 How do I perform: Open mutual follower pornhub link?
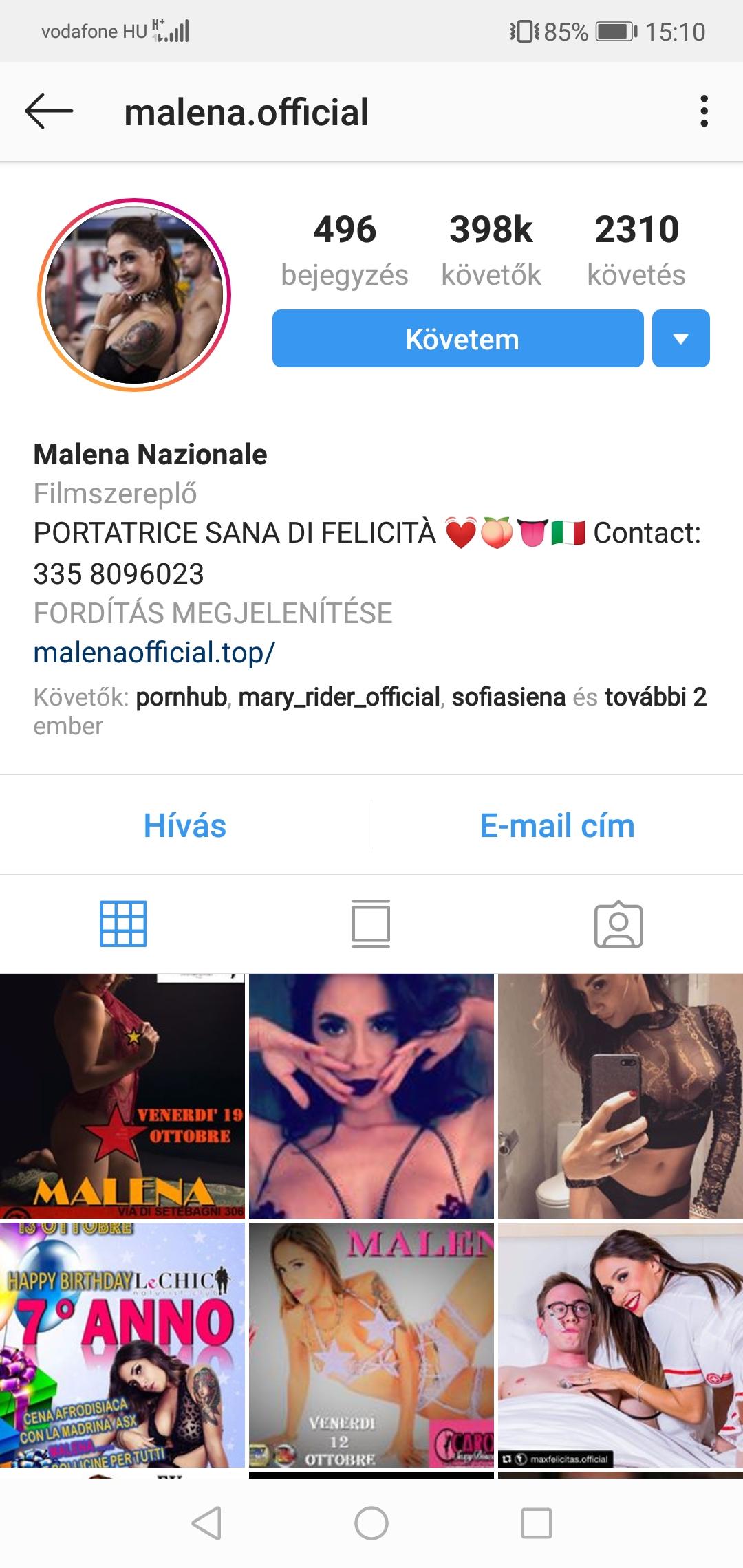click(181, 697)
